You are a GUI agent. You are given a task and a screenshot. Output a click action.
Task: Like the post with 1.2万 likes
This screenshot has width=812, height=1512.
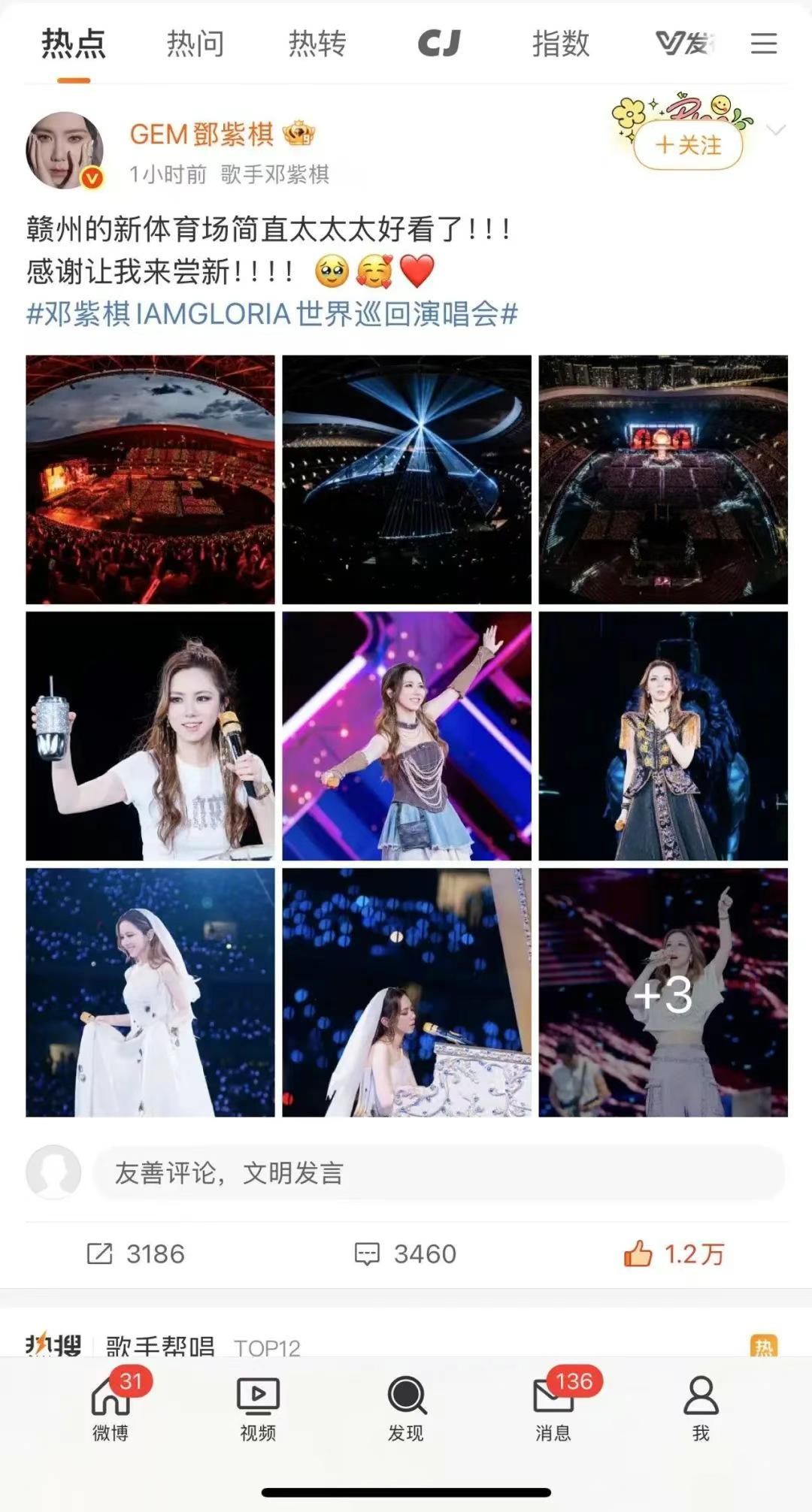tap(673, 1253)
